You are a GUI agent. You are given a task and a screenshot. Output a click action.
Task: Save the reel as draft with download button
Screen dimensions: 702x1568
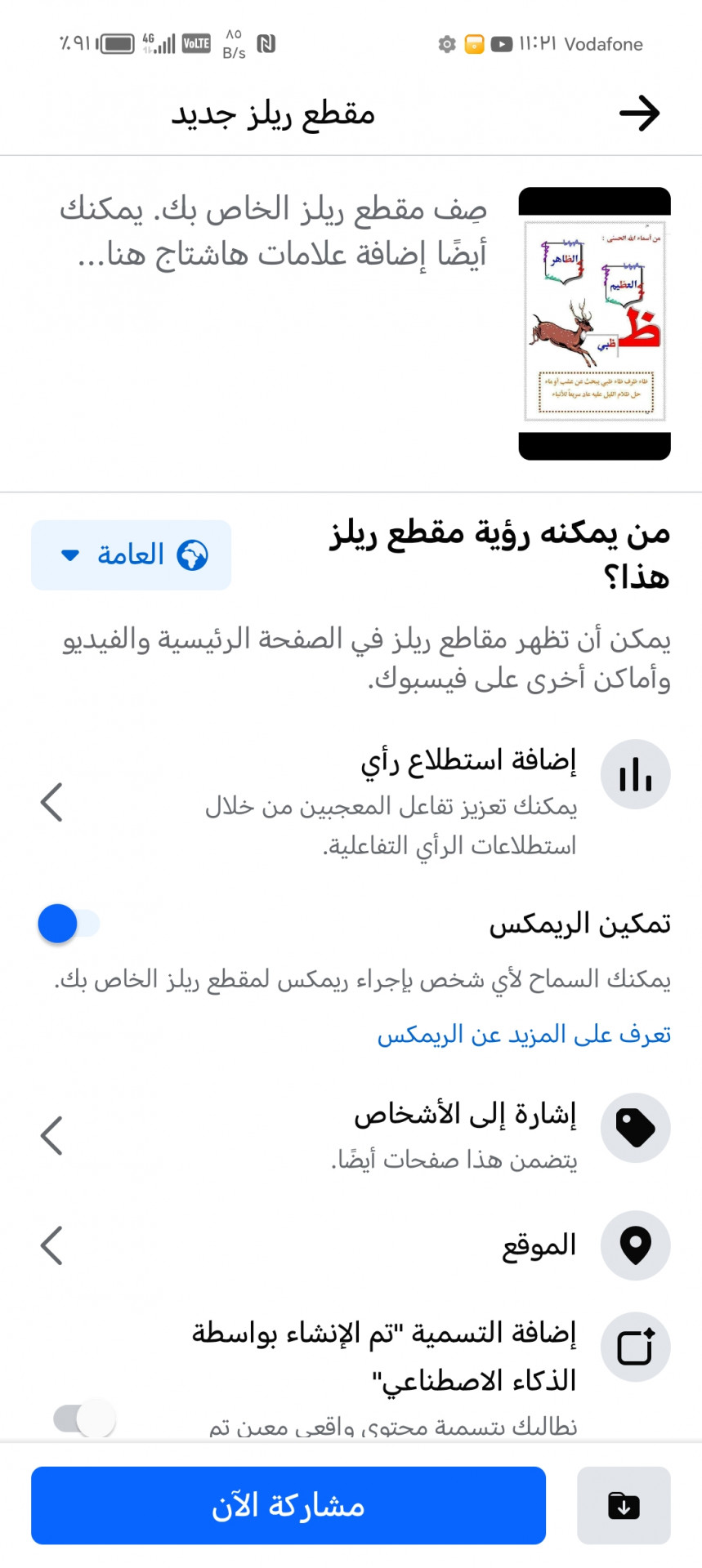pyautogui.click(x=624, y=1505)
